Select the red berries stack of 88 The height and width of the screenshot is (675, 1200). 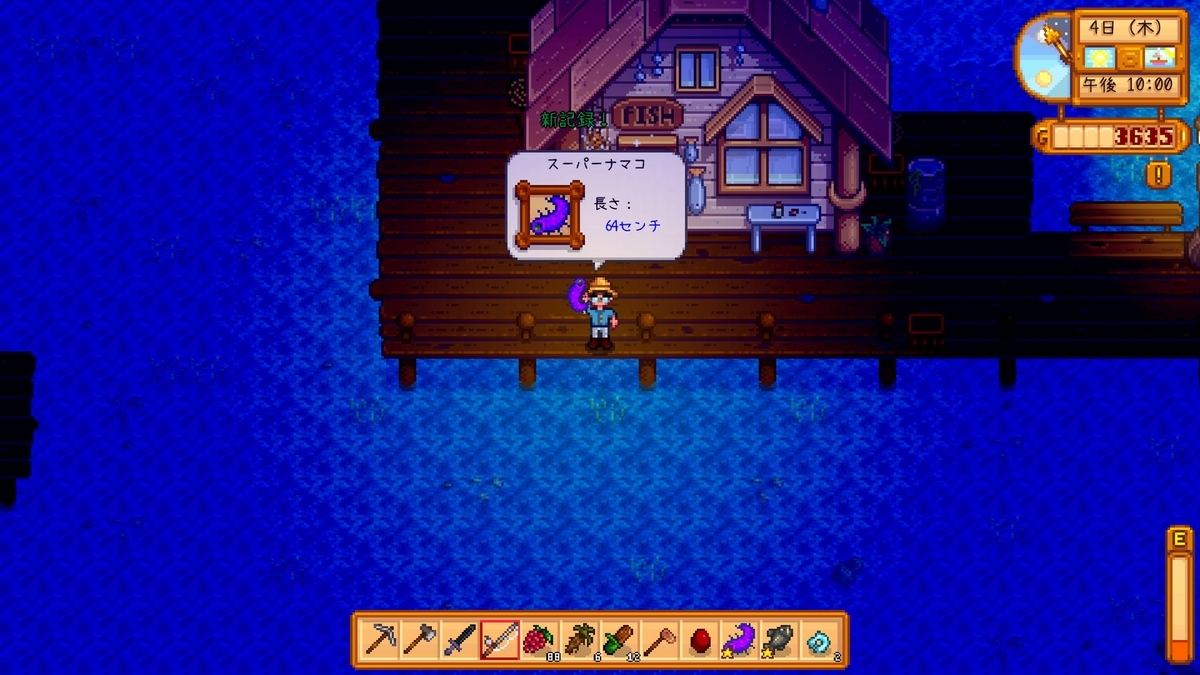pos(540,640)
